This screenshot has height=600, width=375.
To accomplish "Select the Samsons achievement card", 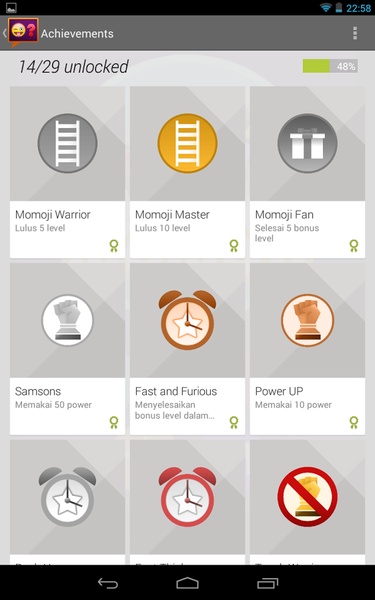I will [67, 349].
